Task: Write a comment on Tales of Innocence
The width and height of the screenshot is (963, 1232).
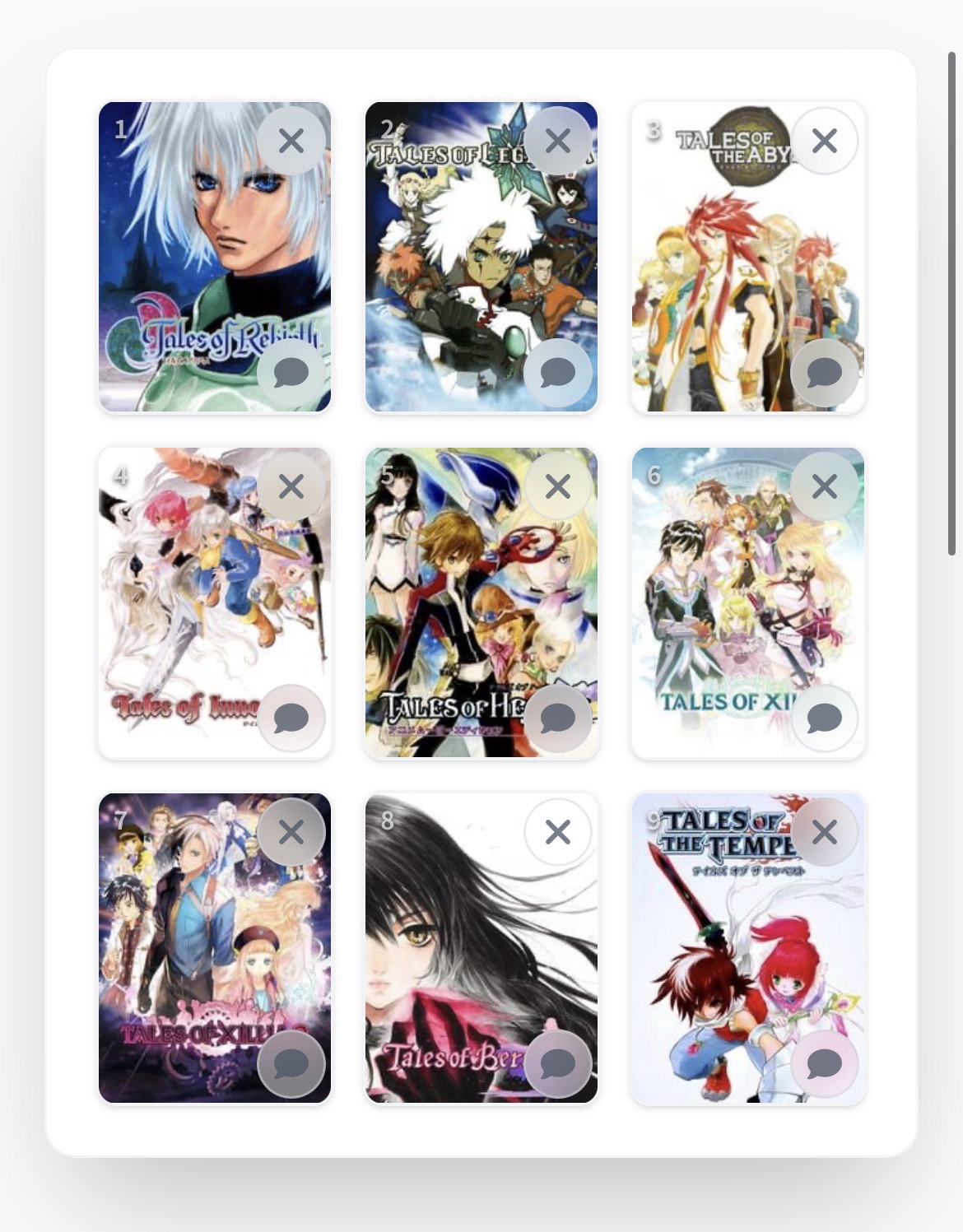Action: pos(291,718)
